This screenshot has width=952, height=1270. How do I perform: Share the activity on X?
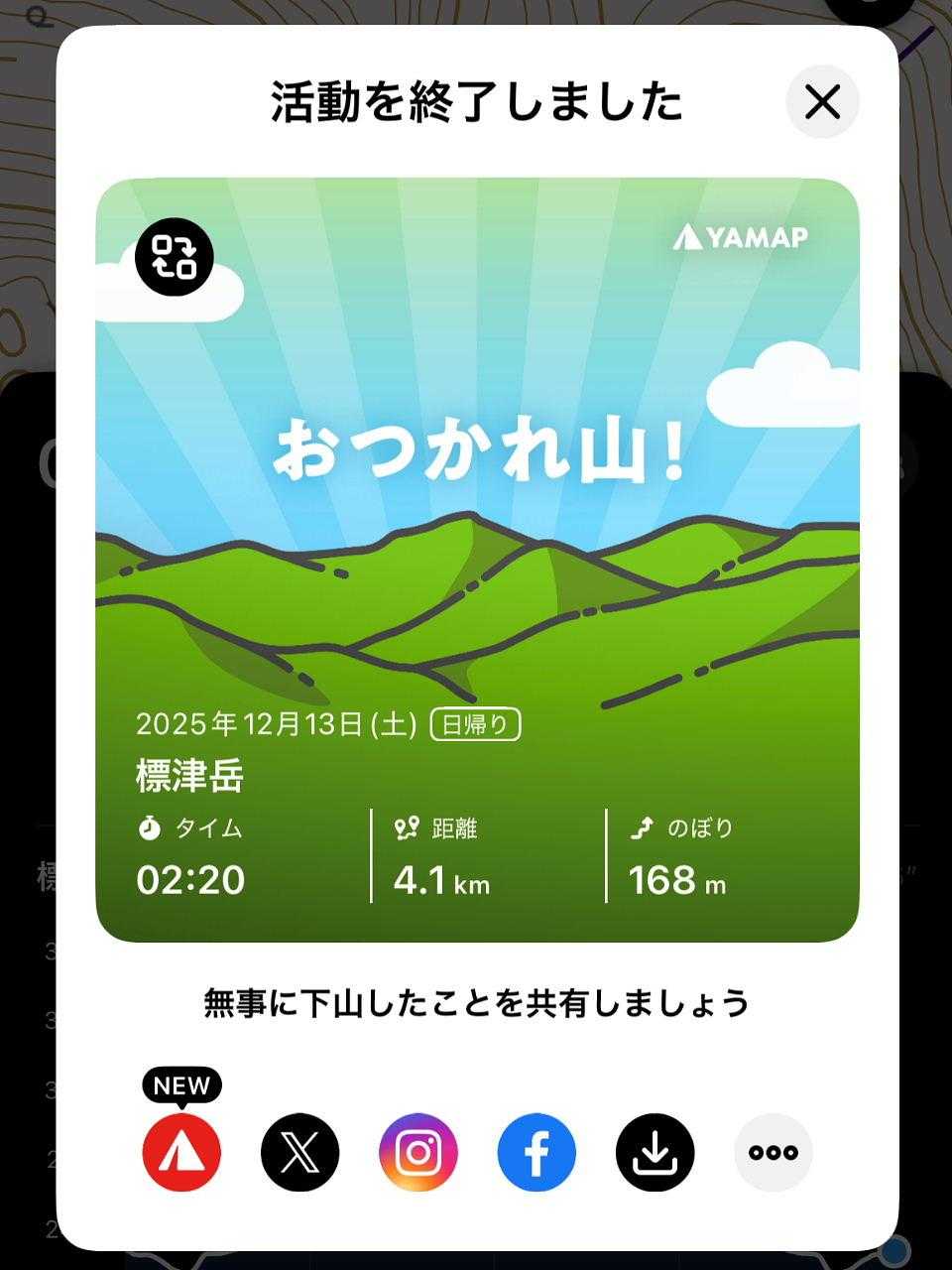pos(299,1152)
